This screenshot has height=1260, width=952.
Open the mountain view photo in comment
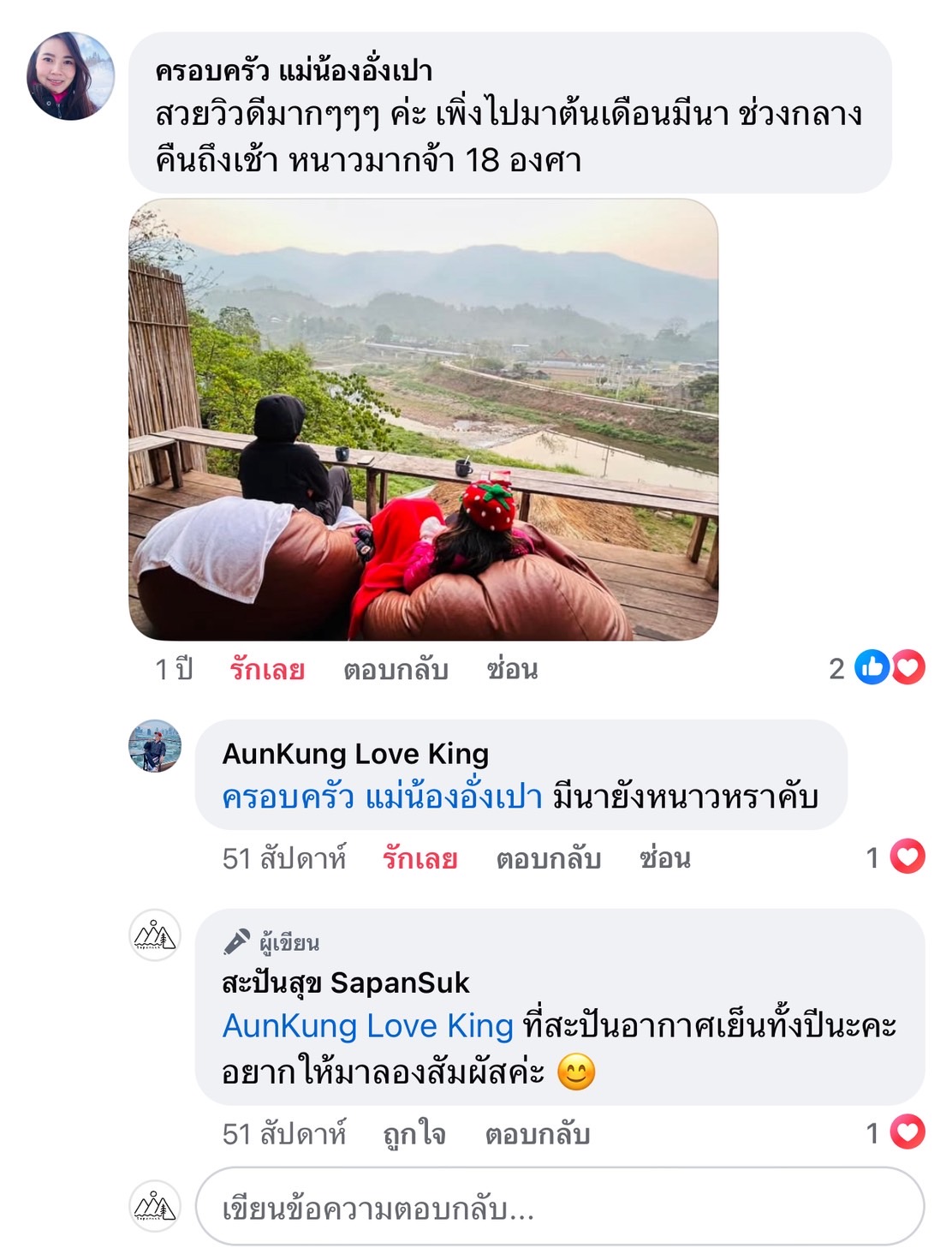click(423, 420)
